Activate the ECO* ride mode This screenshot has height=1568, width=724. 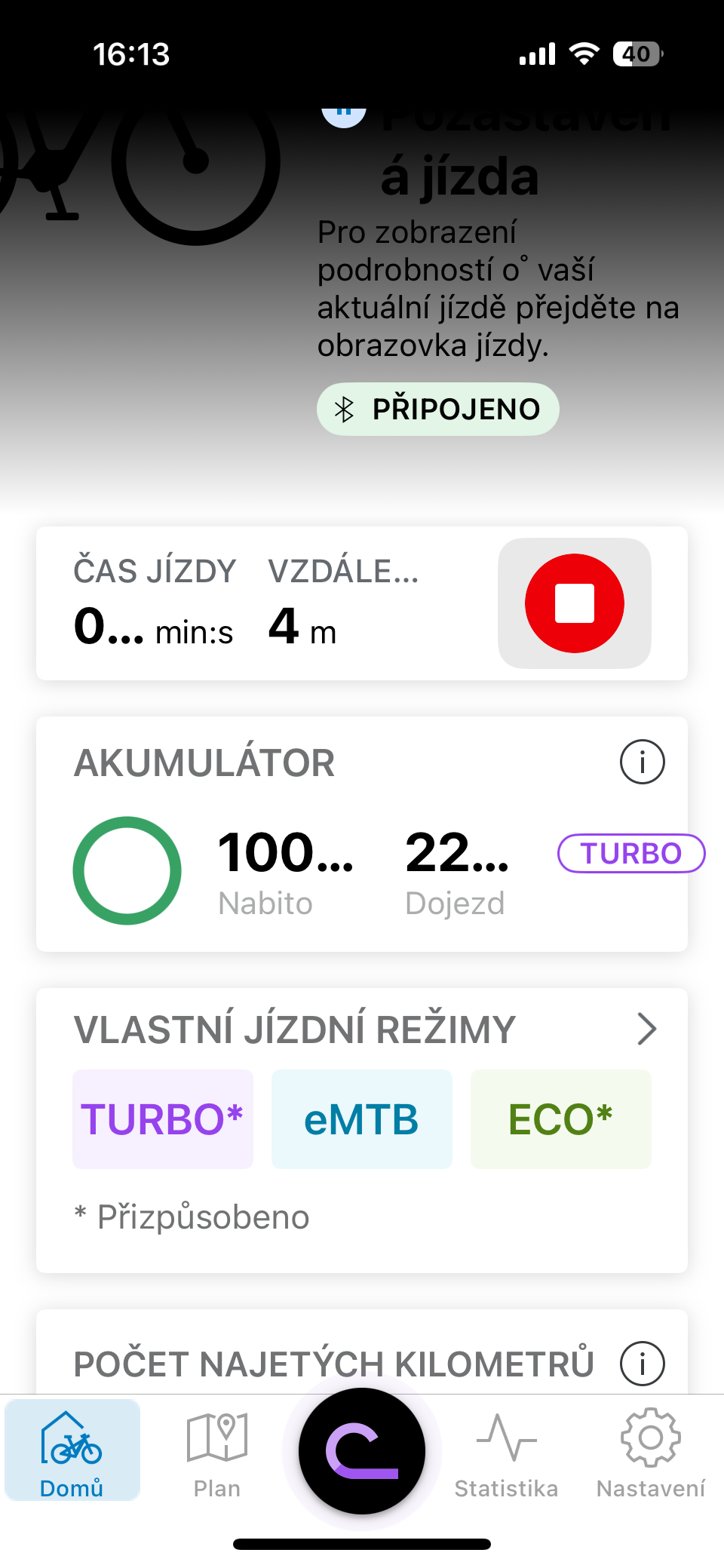(x=560, y=1119)
